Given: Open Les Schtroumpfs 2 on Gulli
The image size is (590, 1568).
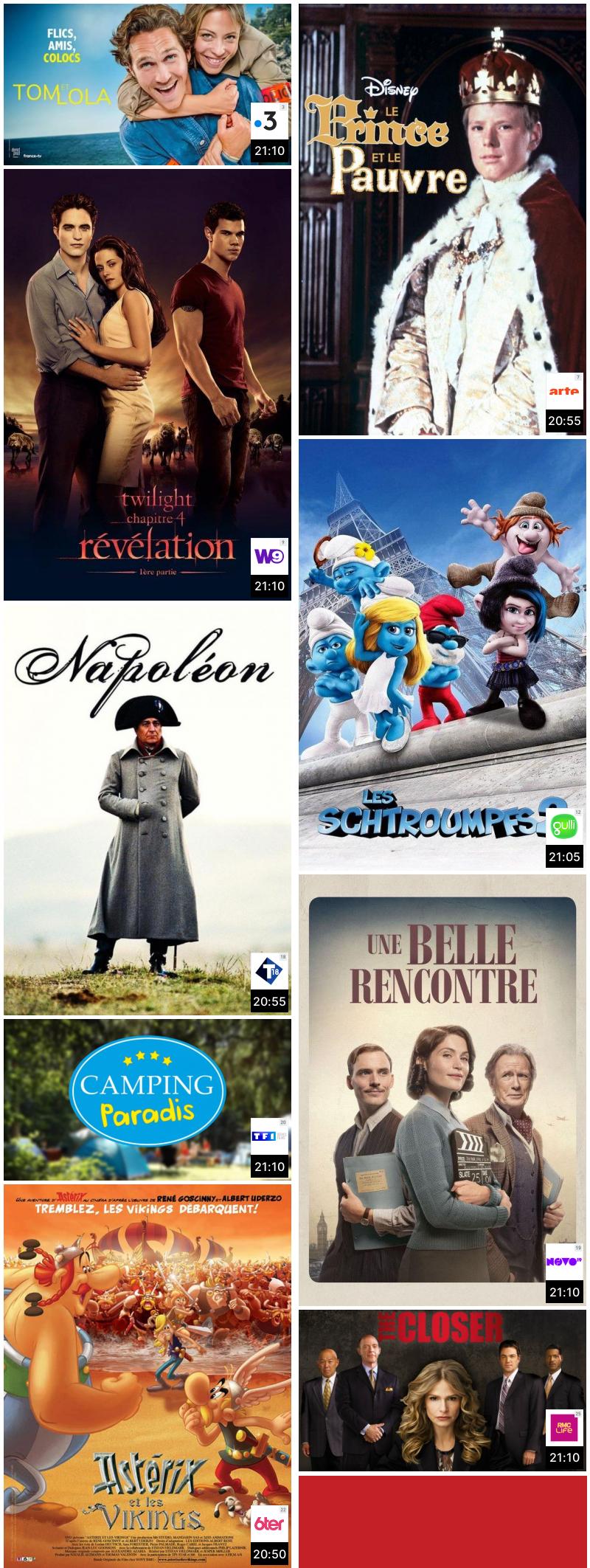Looking at the screenshot, I should point(442,654).
